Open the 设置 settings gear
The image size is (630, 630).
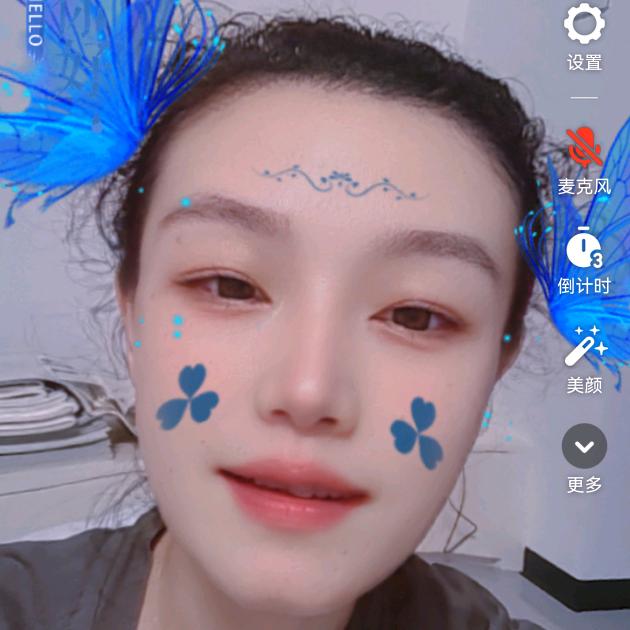(x=585, y=25)
